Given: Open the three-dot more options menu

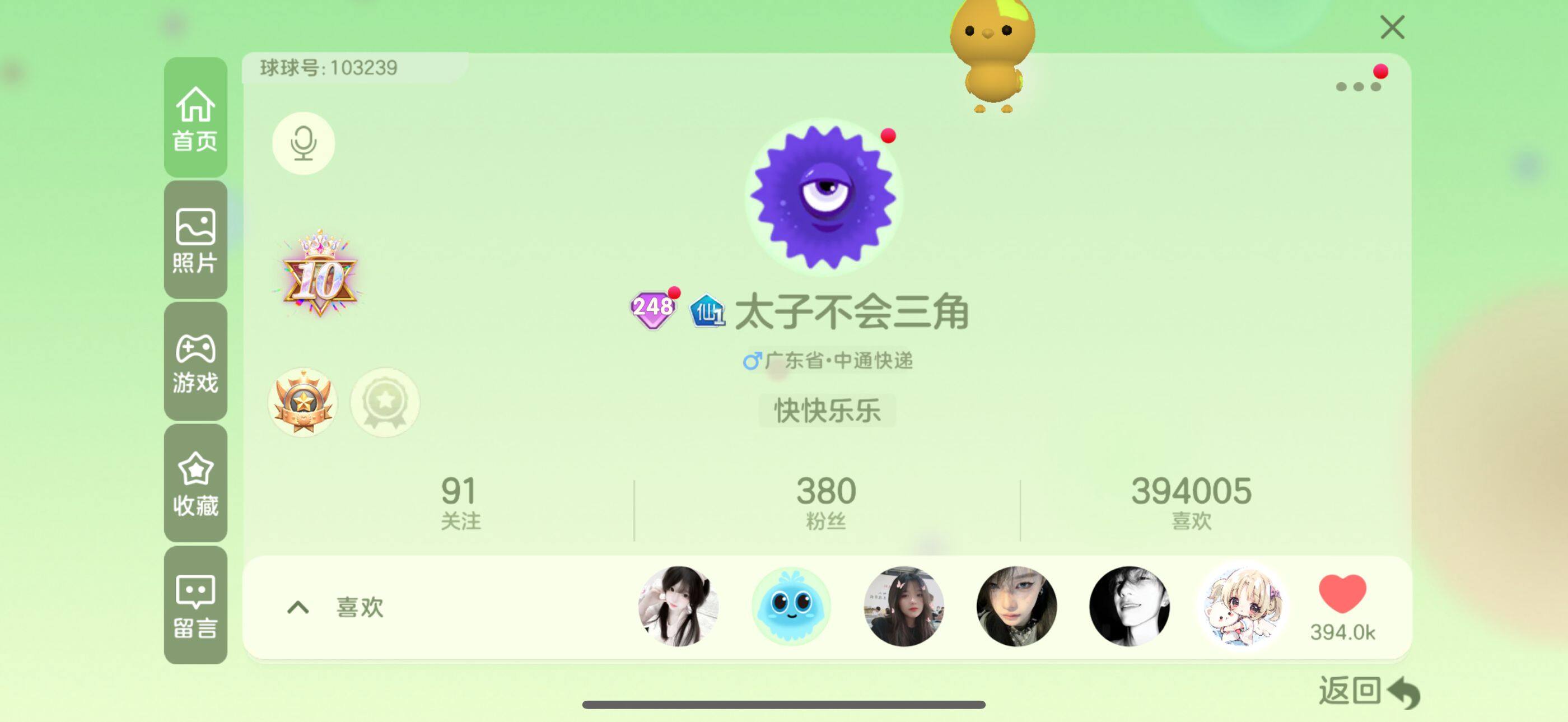Looking at the screenshot, I should [1357, 86].
